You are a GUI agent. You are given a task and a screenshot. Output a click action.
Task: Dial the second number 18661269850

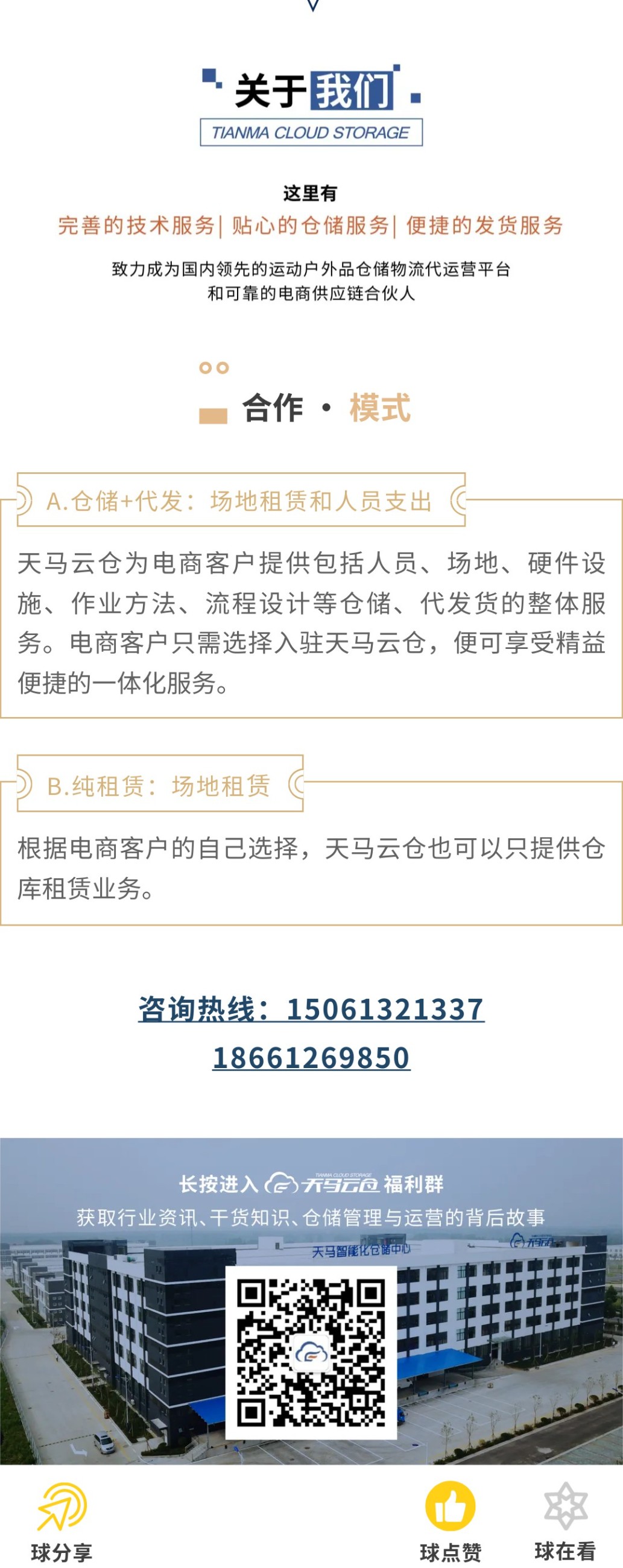(x=311, y=1057)
